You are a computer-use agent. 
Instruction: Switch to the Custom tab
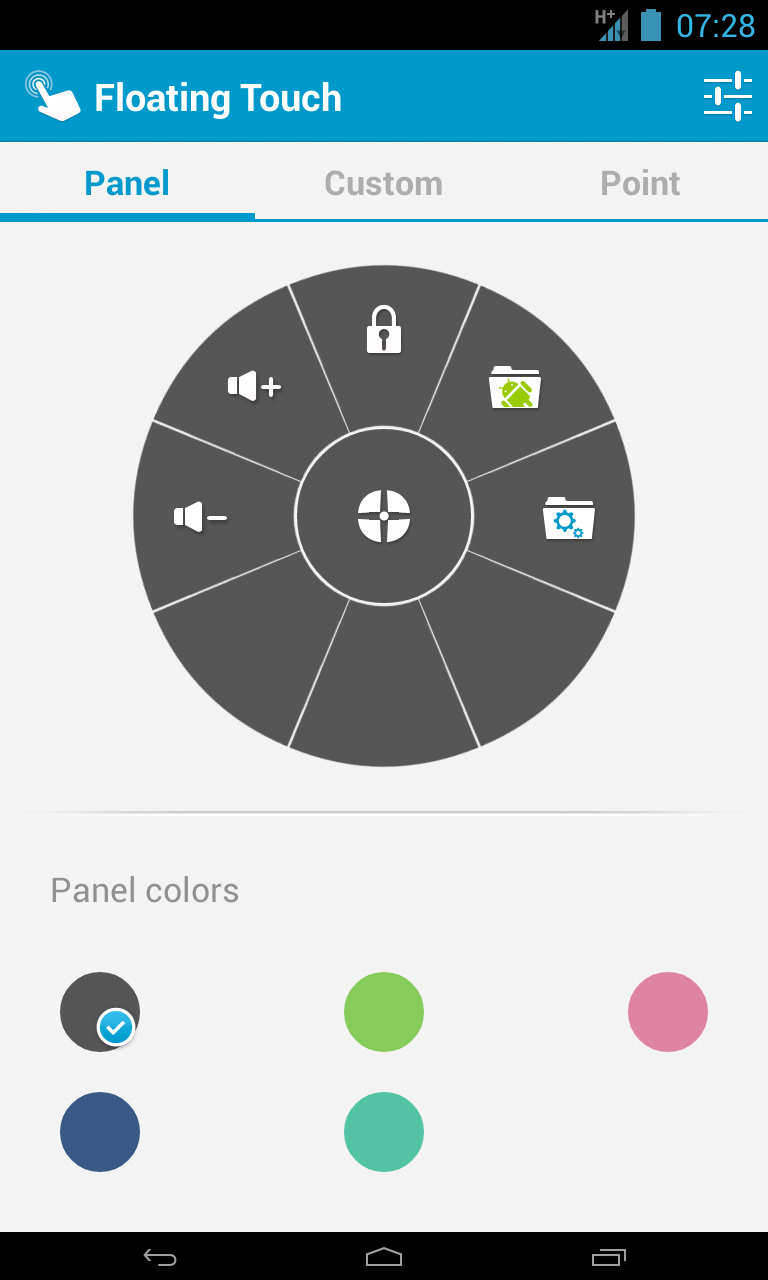(383, 183)
